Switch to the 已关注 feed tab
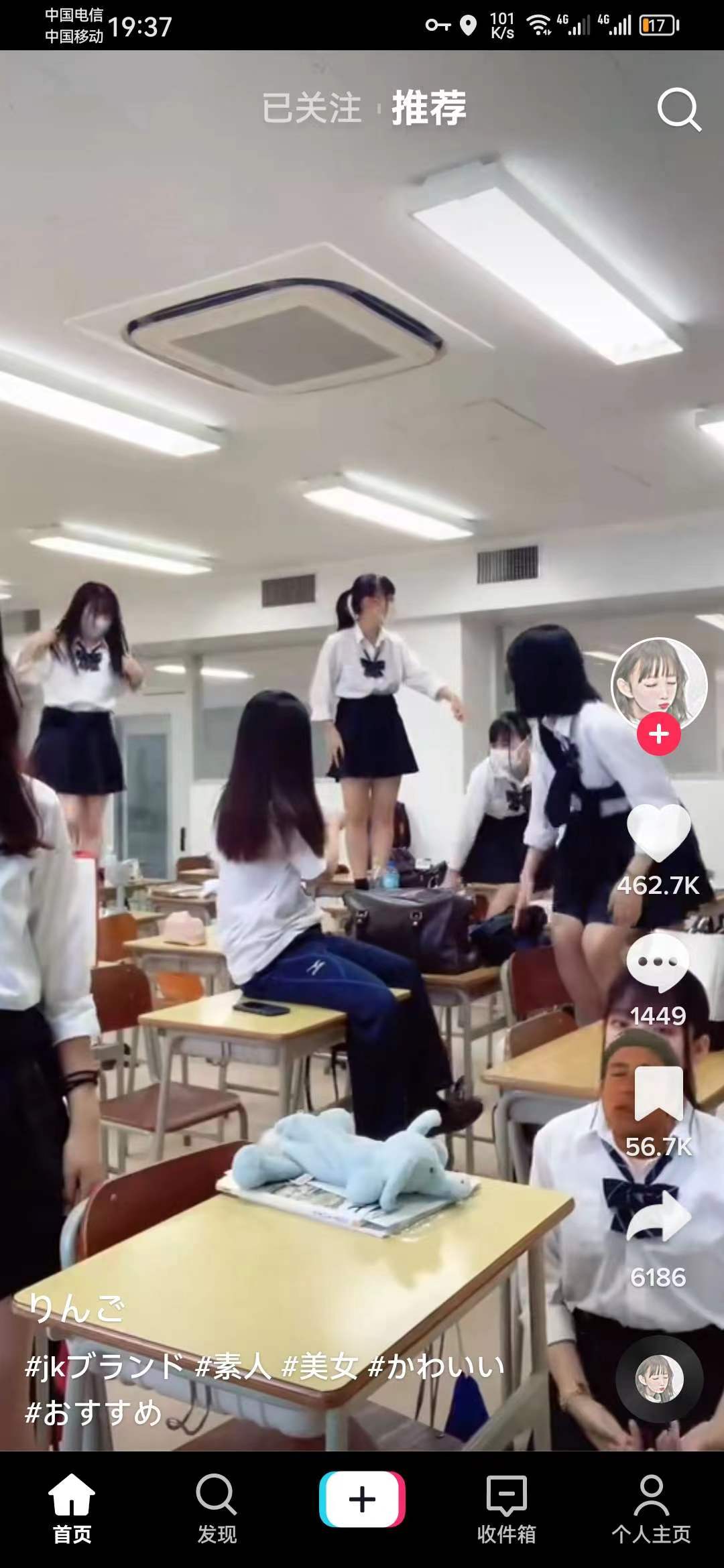This screenshot has height=1568, width=724. tap(312, 109)
